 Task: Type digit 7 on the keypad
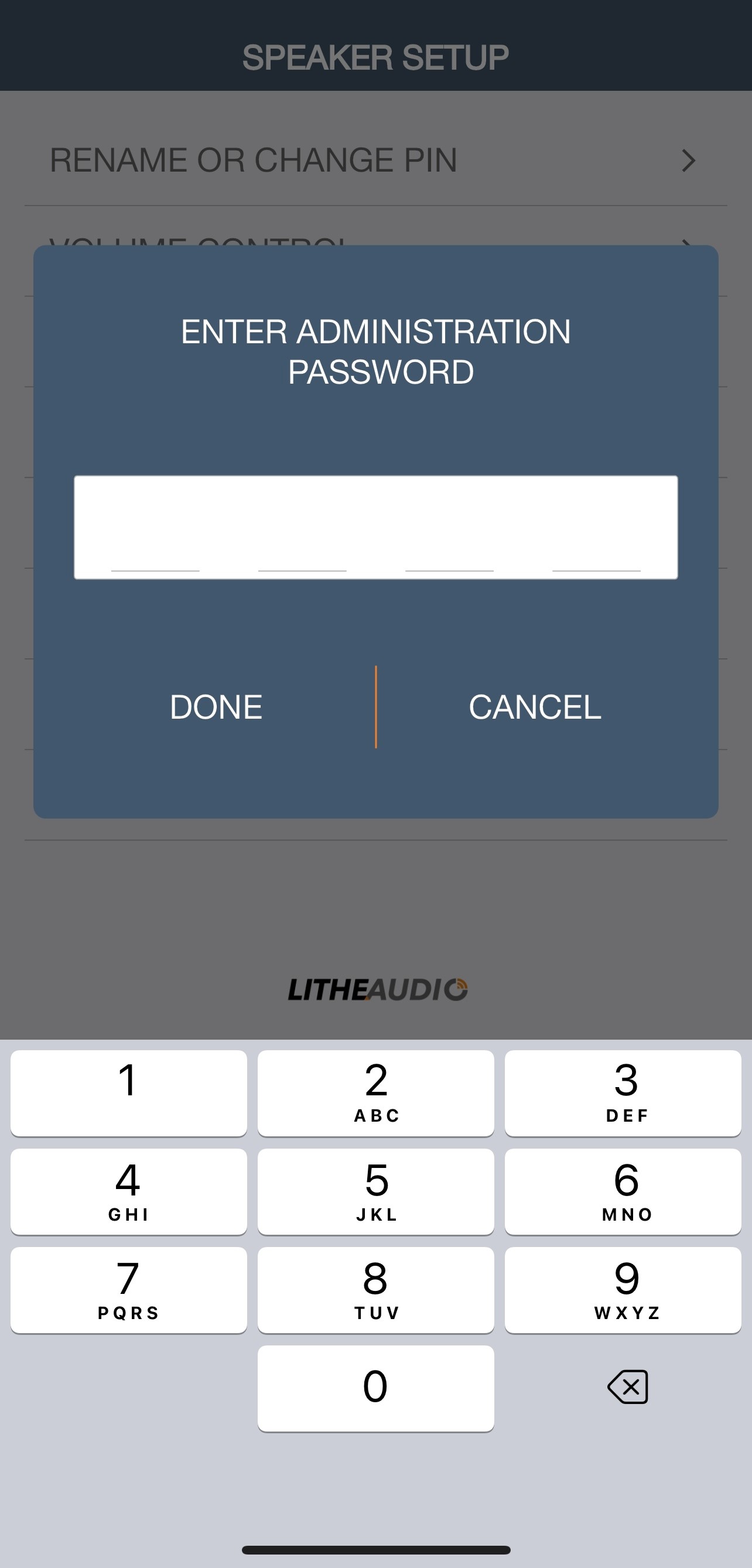click(128, 1290)
